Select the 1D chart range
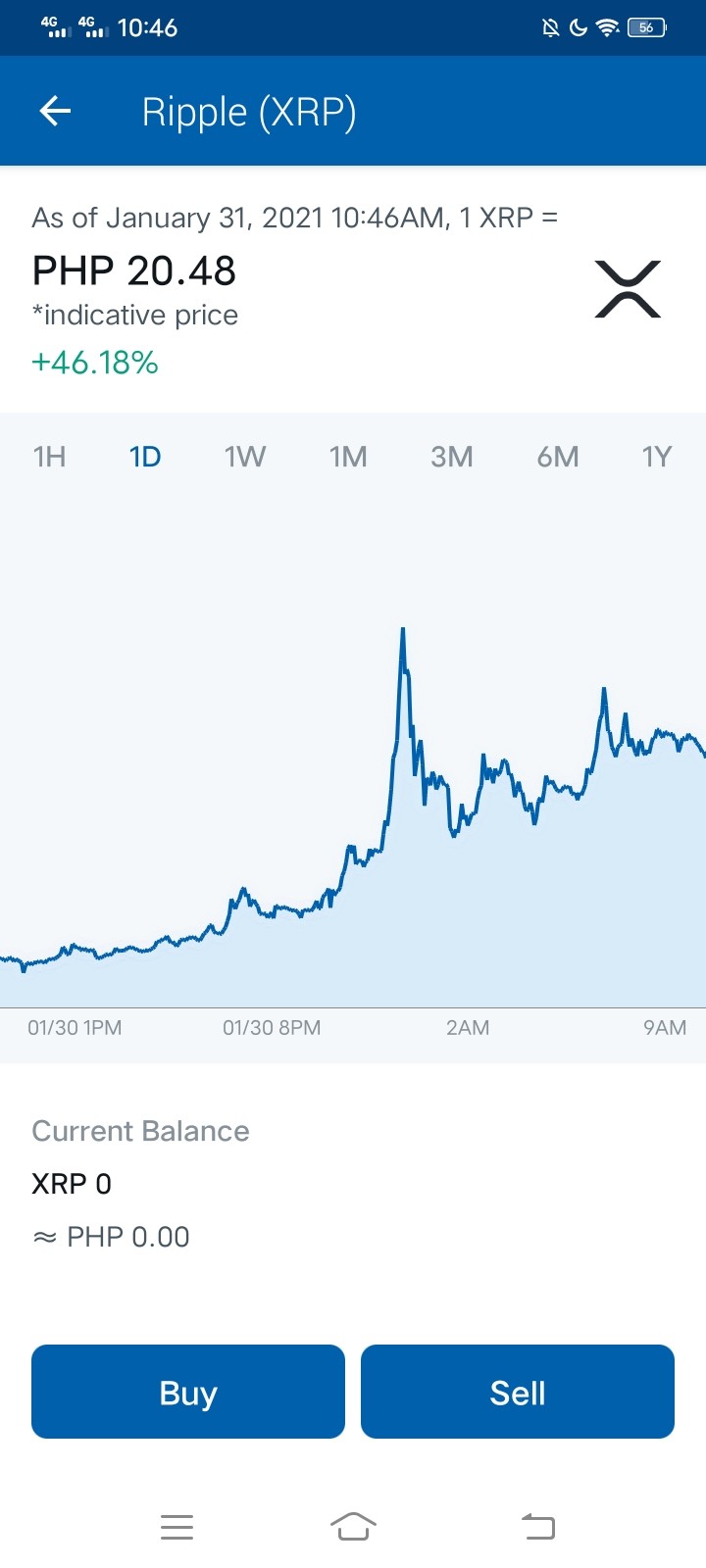 click(x=145, y=457)
